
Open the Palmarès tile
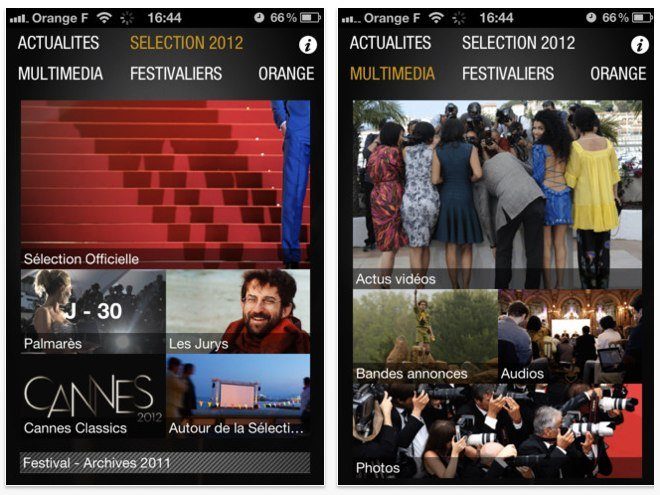(92, 312)
